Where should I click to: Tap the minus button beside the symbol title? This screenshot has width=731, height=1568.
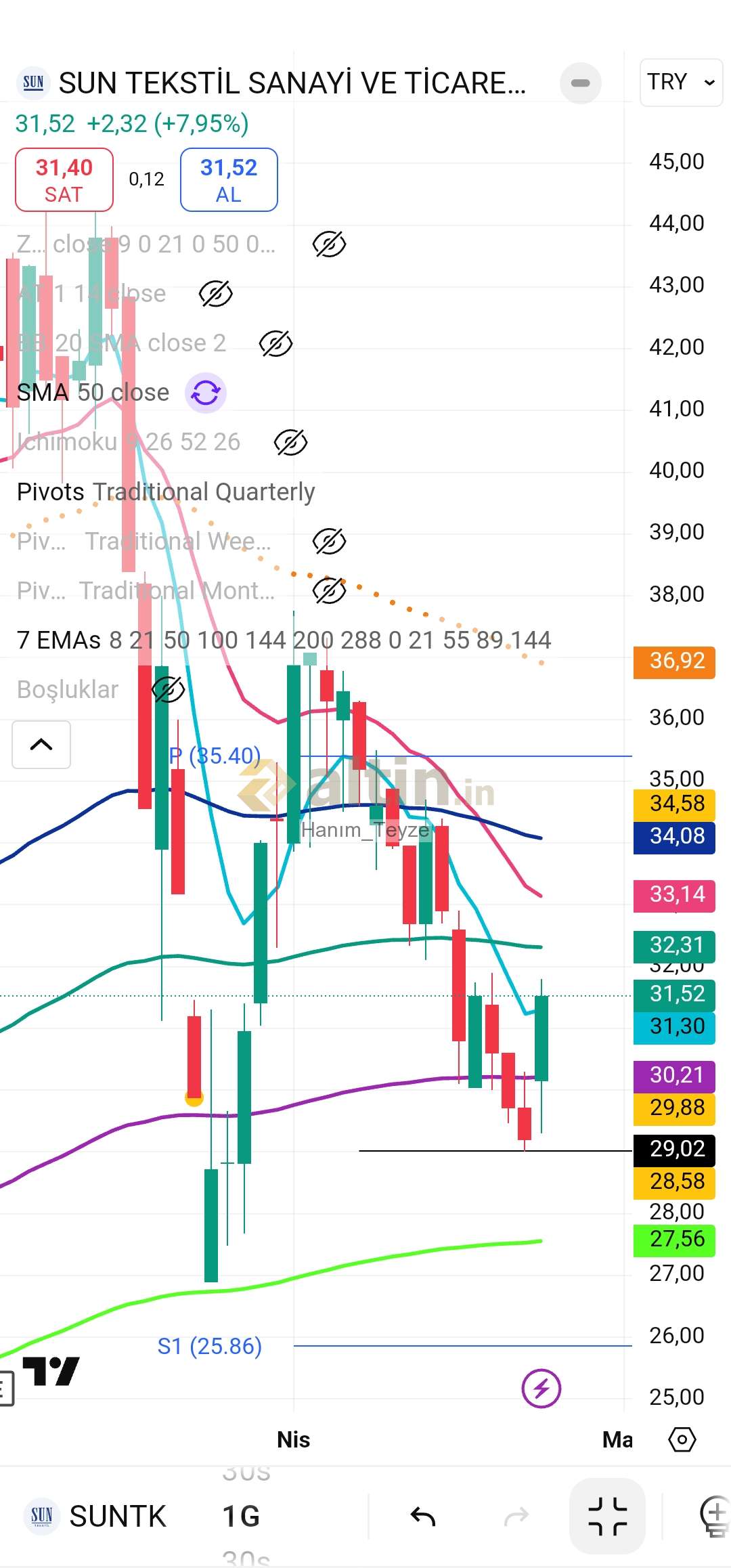click(581, 83)
